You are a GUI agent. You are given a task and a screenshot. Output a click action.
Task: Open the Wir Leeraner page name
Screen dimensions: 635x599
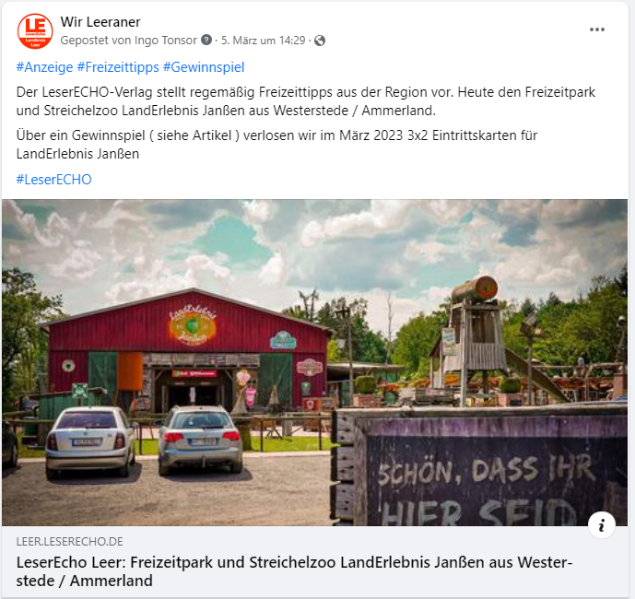pyautogui.click(x=100, y=21)
